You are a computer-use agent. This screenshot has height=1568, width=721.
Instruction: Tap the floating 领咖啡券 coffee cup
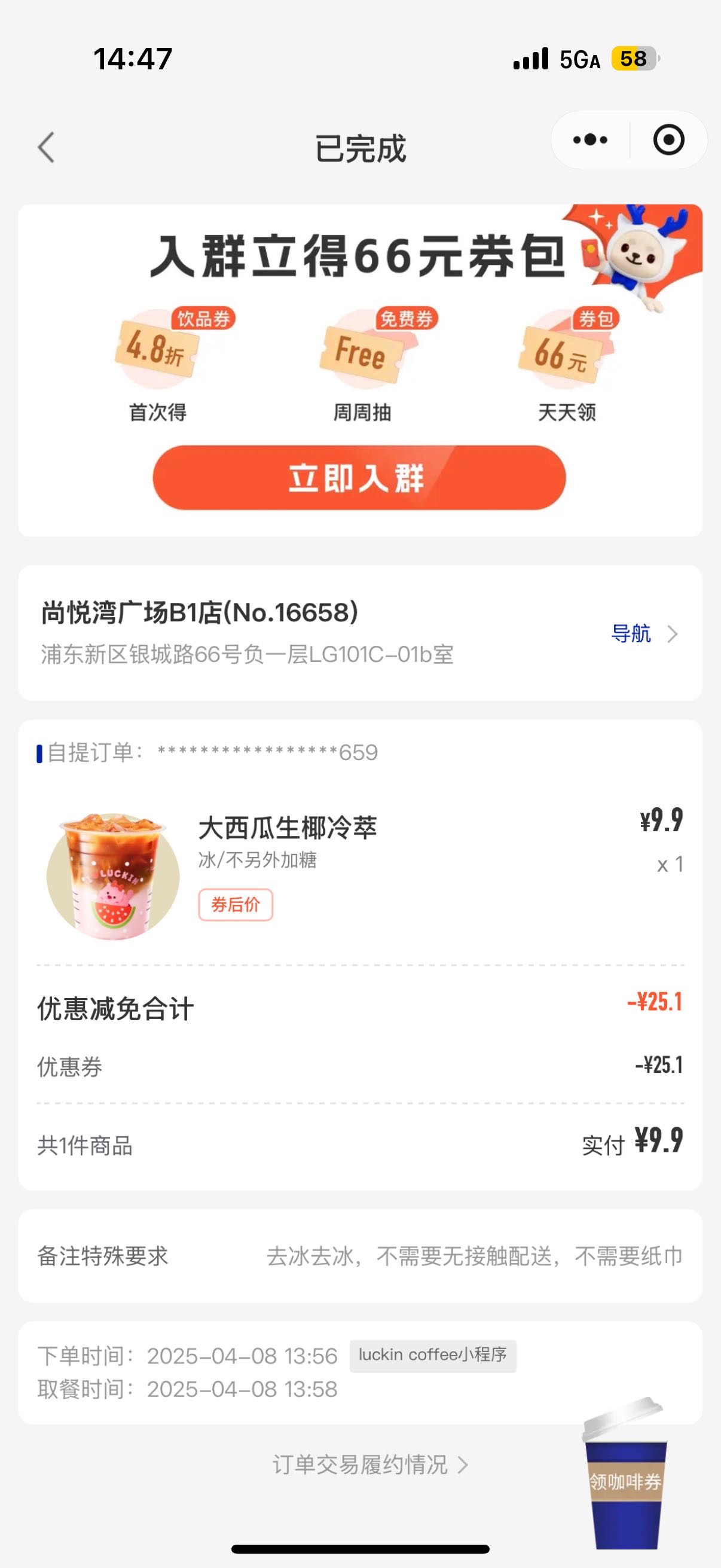(625, 1474)
